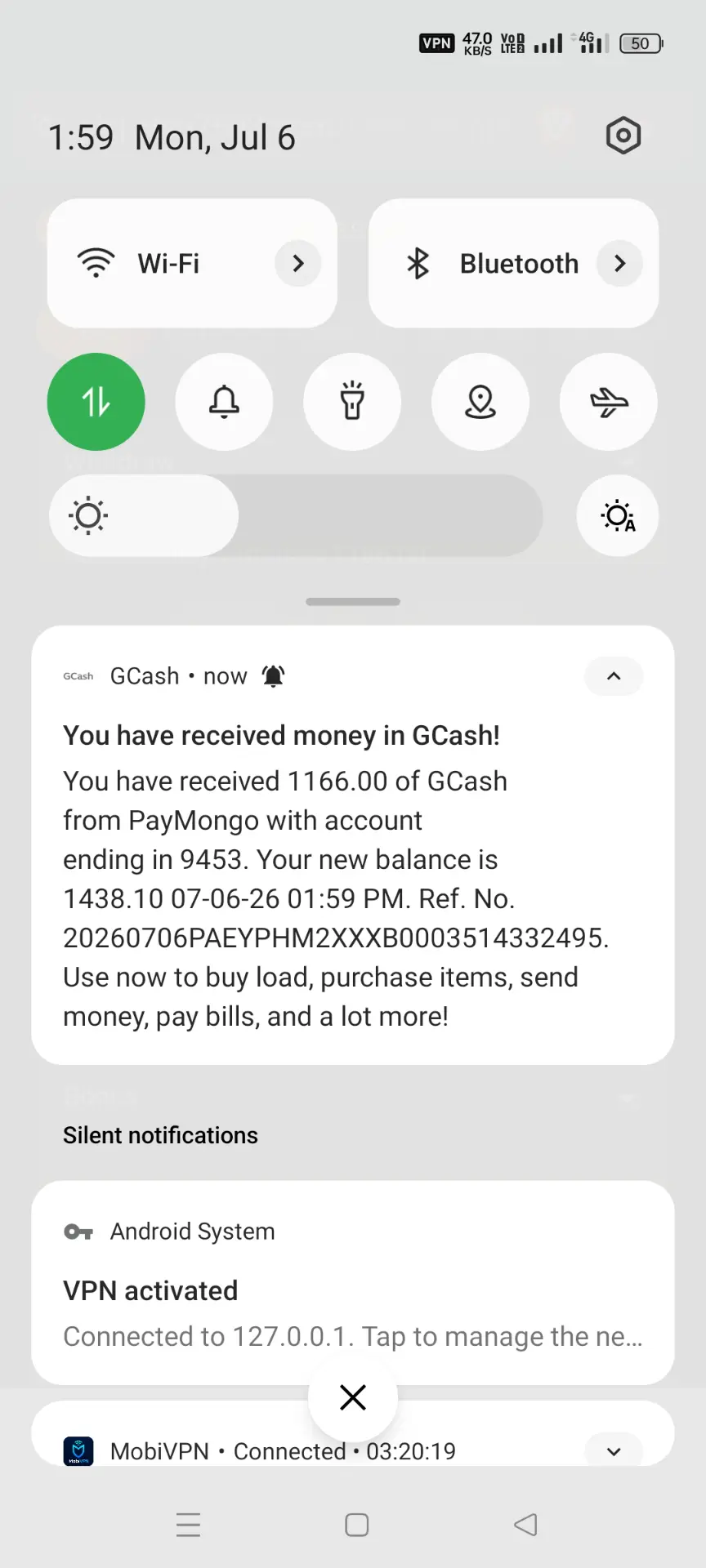Open the VPN activated notification
This screenshot has height=1568, width=706.
353,1282
